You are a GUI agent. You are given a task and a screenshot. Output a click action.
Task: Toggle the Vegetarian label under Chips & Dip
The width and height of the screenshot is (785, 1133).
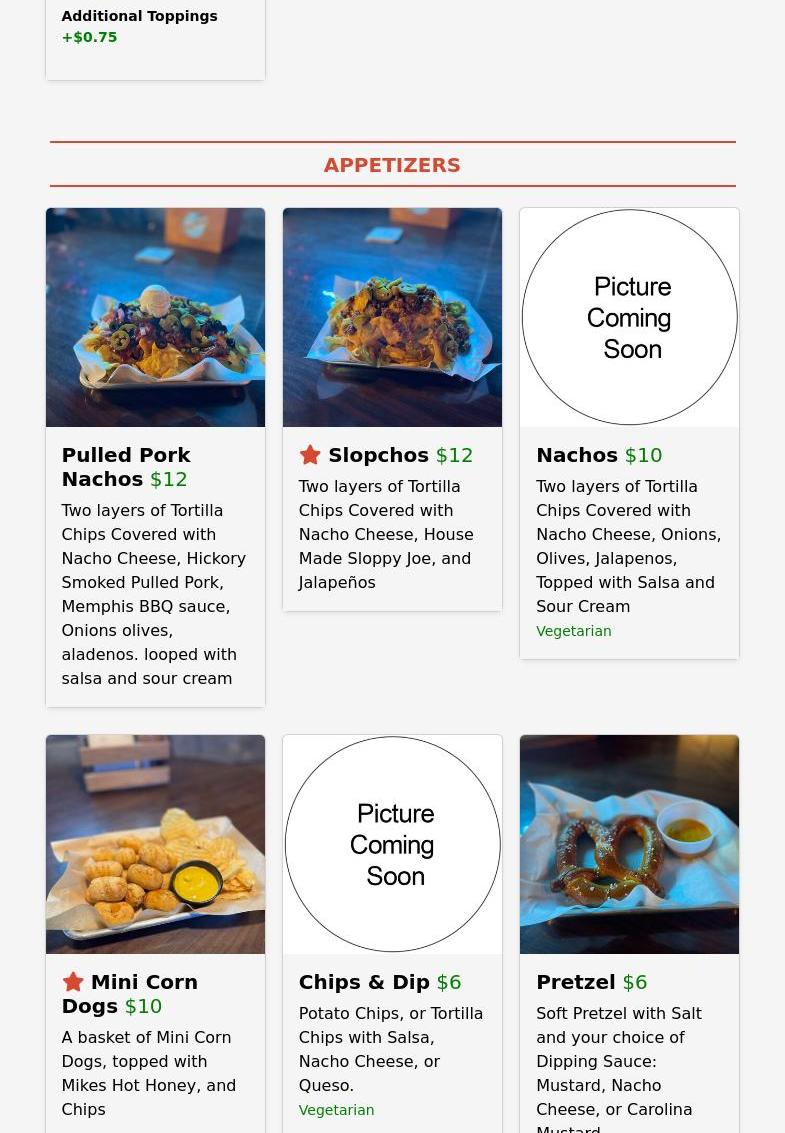336,1110
